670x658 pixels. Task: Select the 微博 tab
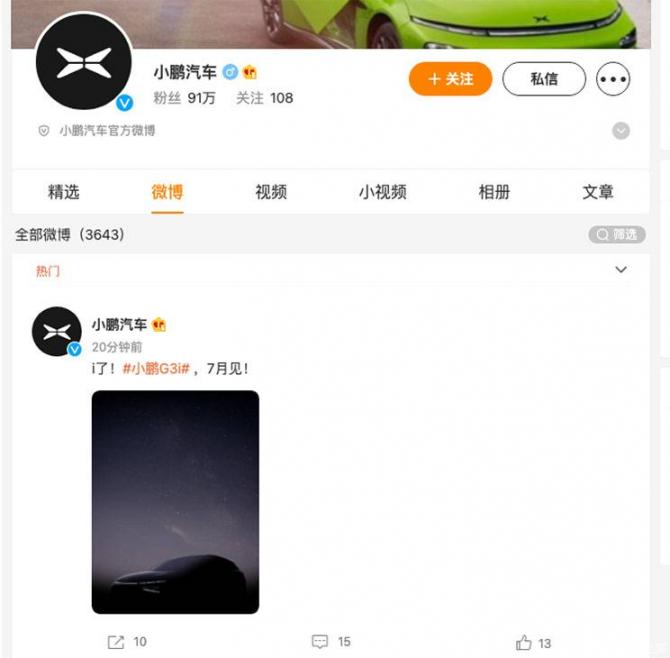pyautogui.click(x=167, y=192)
